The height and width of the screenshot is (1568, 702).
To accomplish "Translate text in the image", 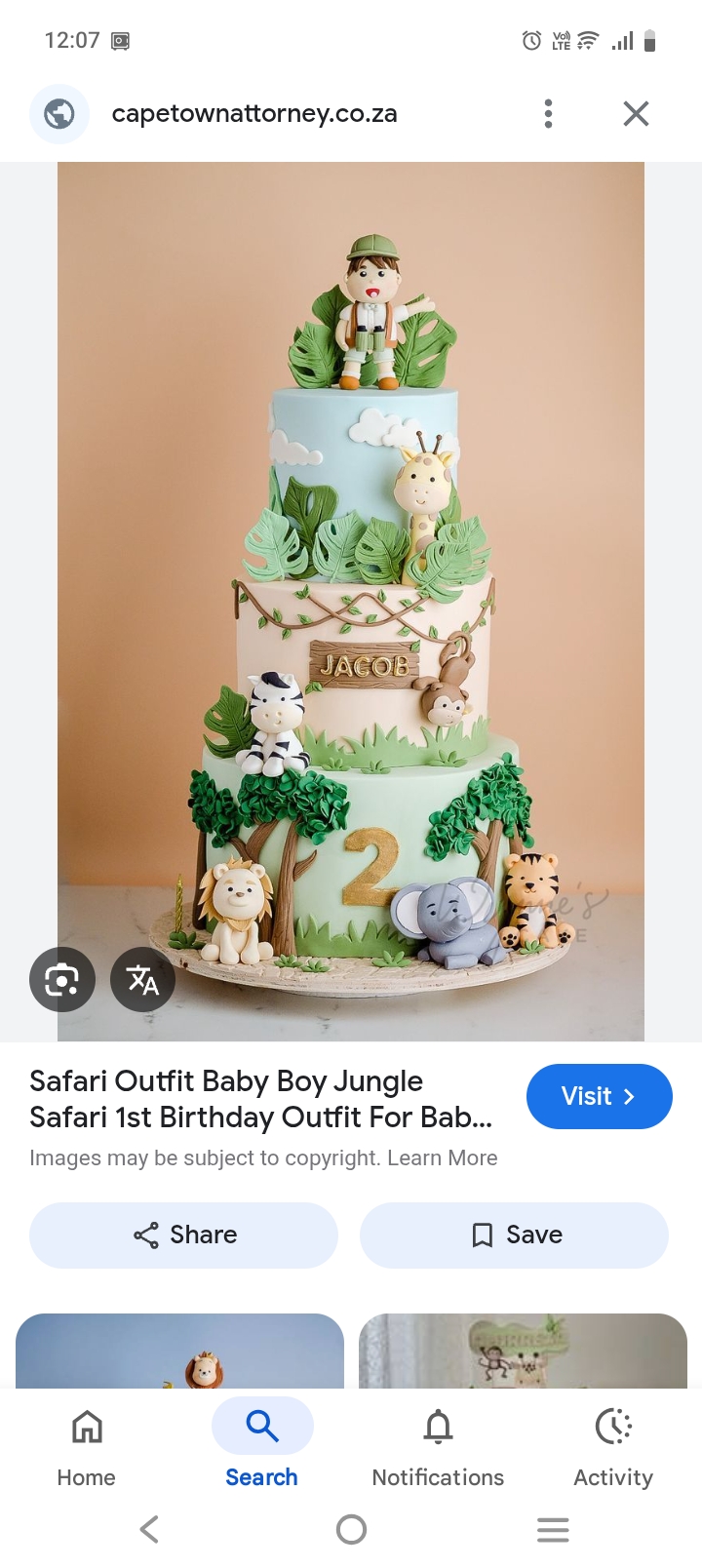I will tap(143, 979).
